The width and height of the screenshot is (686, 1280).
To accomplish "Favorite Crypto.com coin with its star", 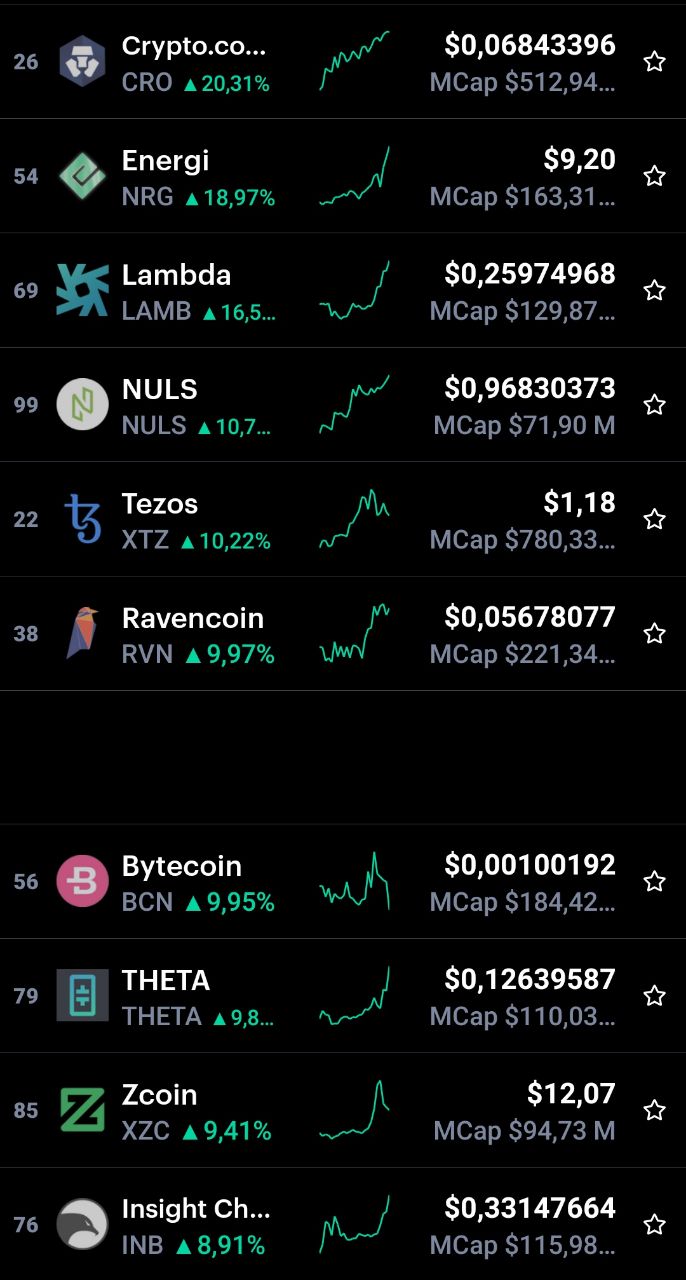I will click(654, 62).
